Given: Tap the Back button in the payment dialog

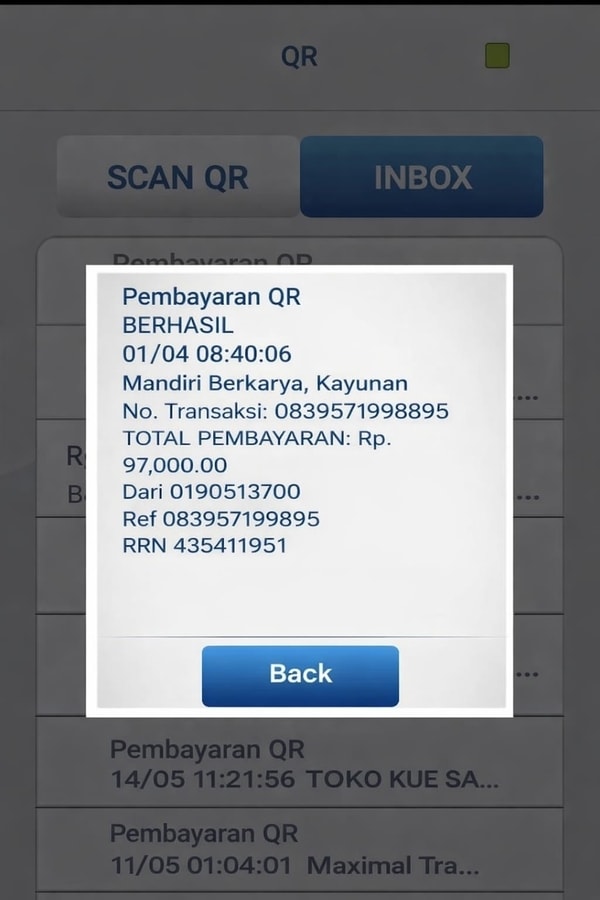Looking at the screenshot, I should 300,675.
